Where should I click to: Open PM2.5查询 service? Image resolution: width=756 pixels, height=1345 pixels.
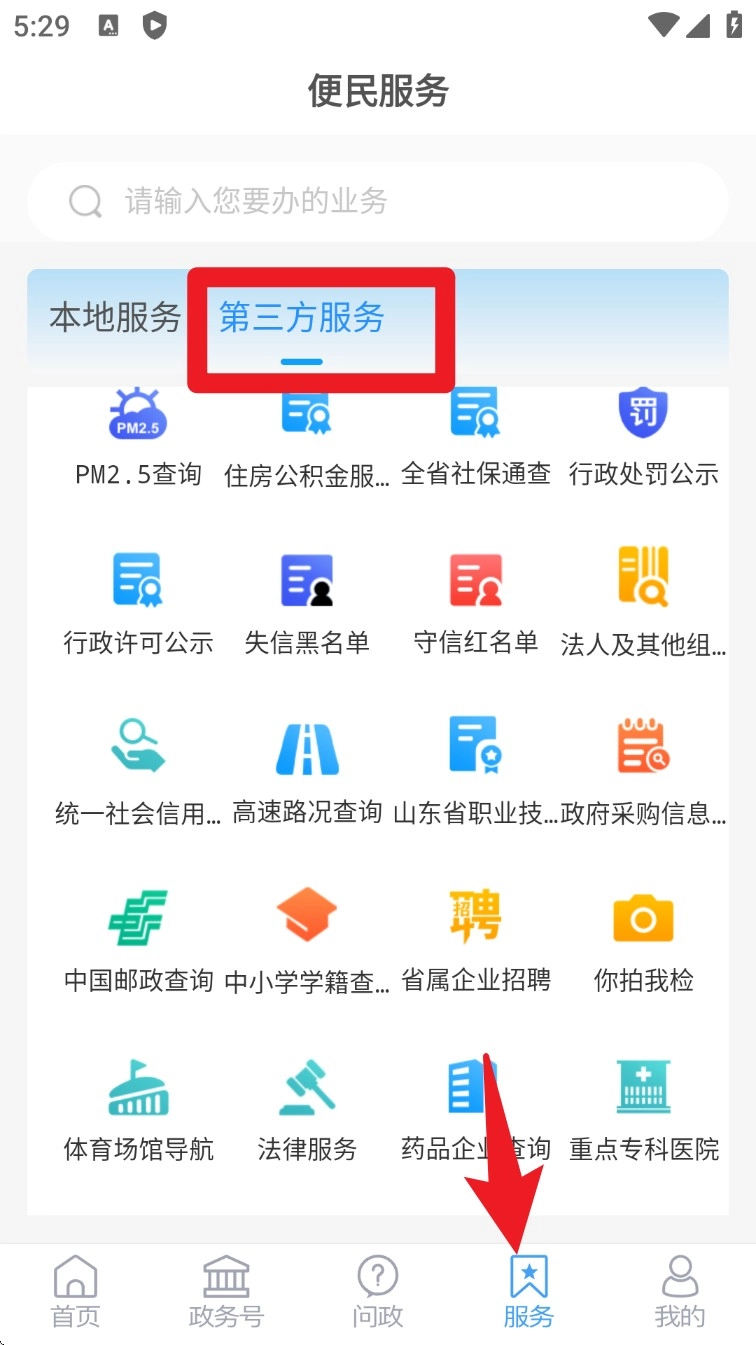pyautogui.click(x=138, y=440)
